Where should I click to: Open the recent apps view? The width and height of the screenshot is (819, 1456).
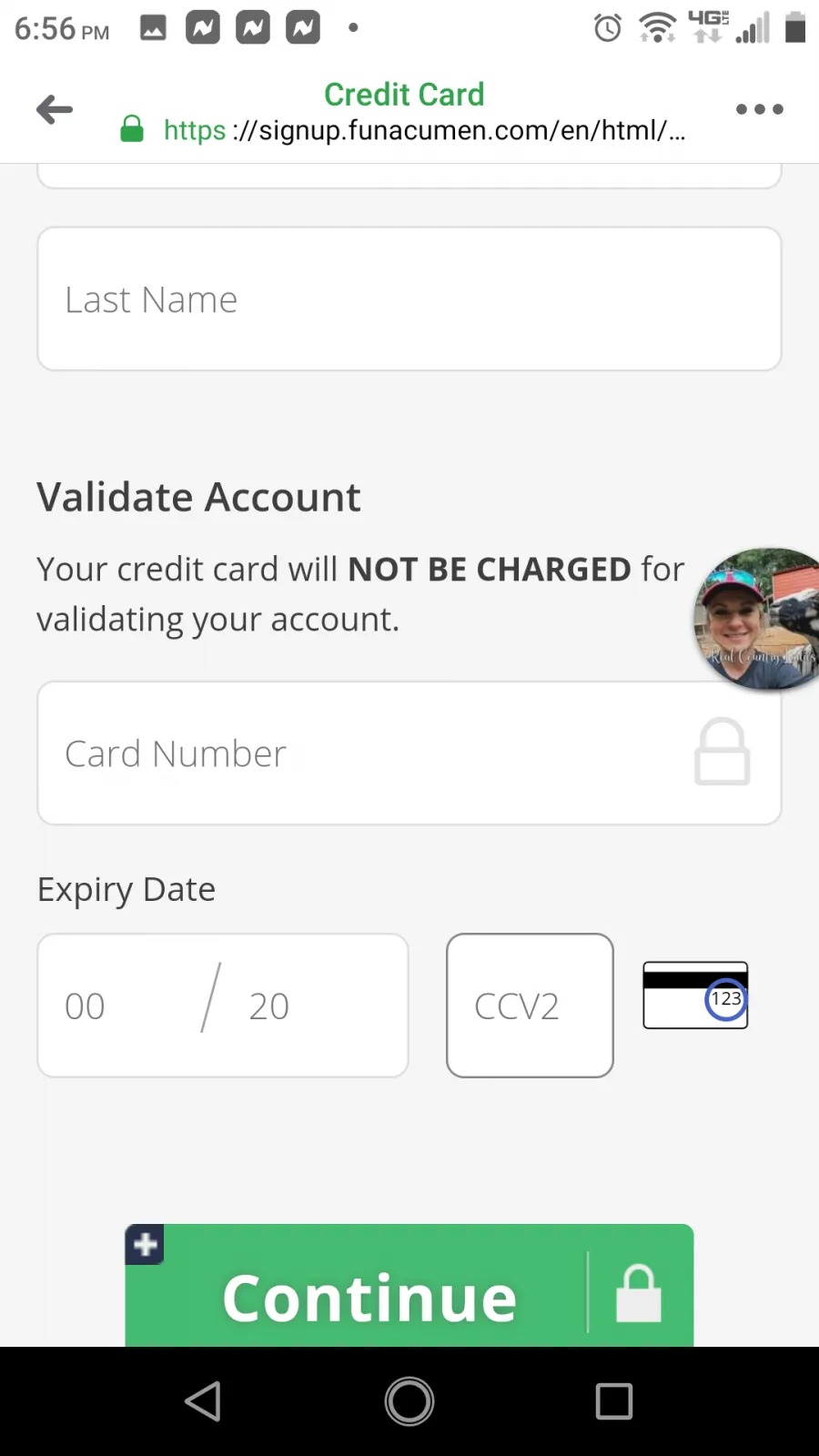[x=614, y=1401]
